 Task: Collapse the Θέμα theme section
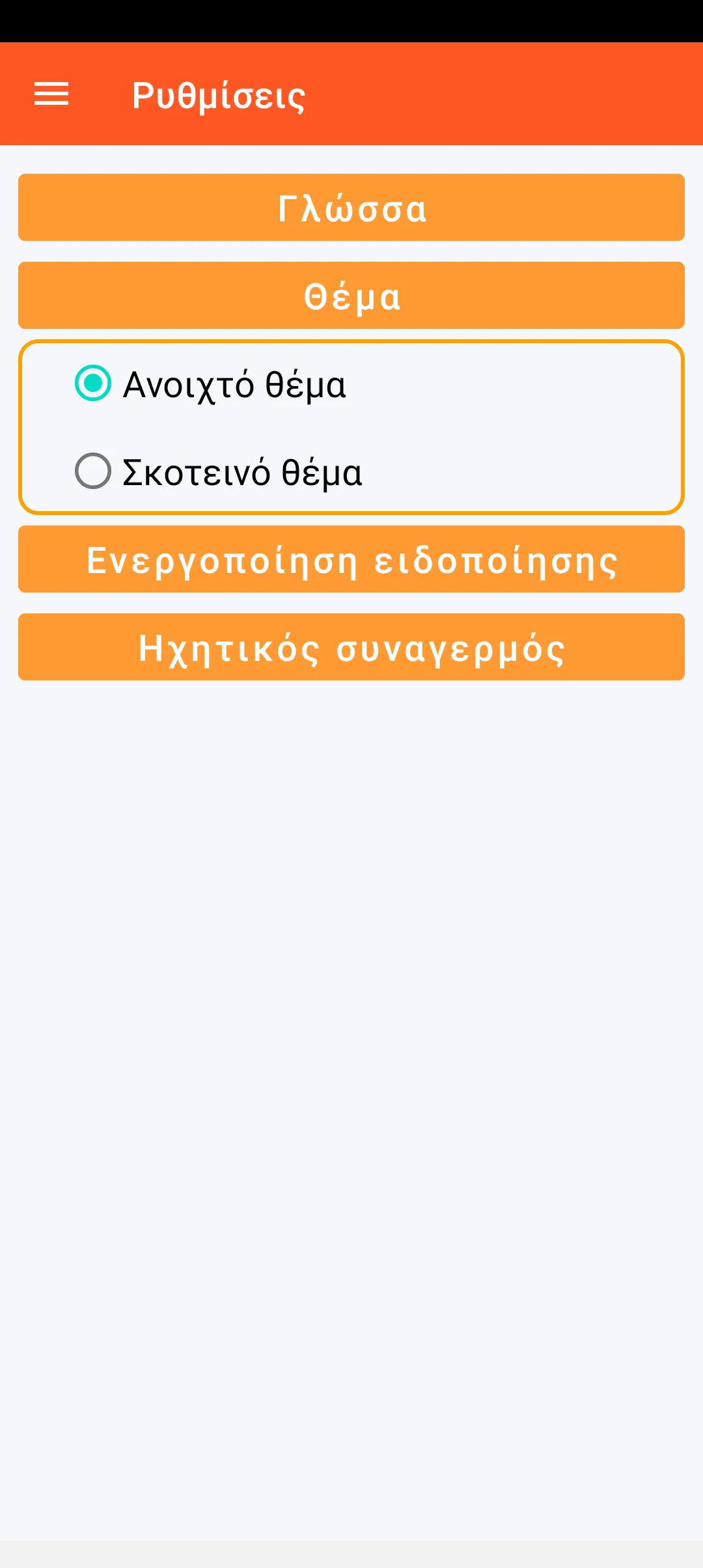coord(351,296)
